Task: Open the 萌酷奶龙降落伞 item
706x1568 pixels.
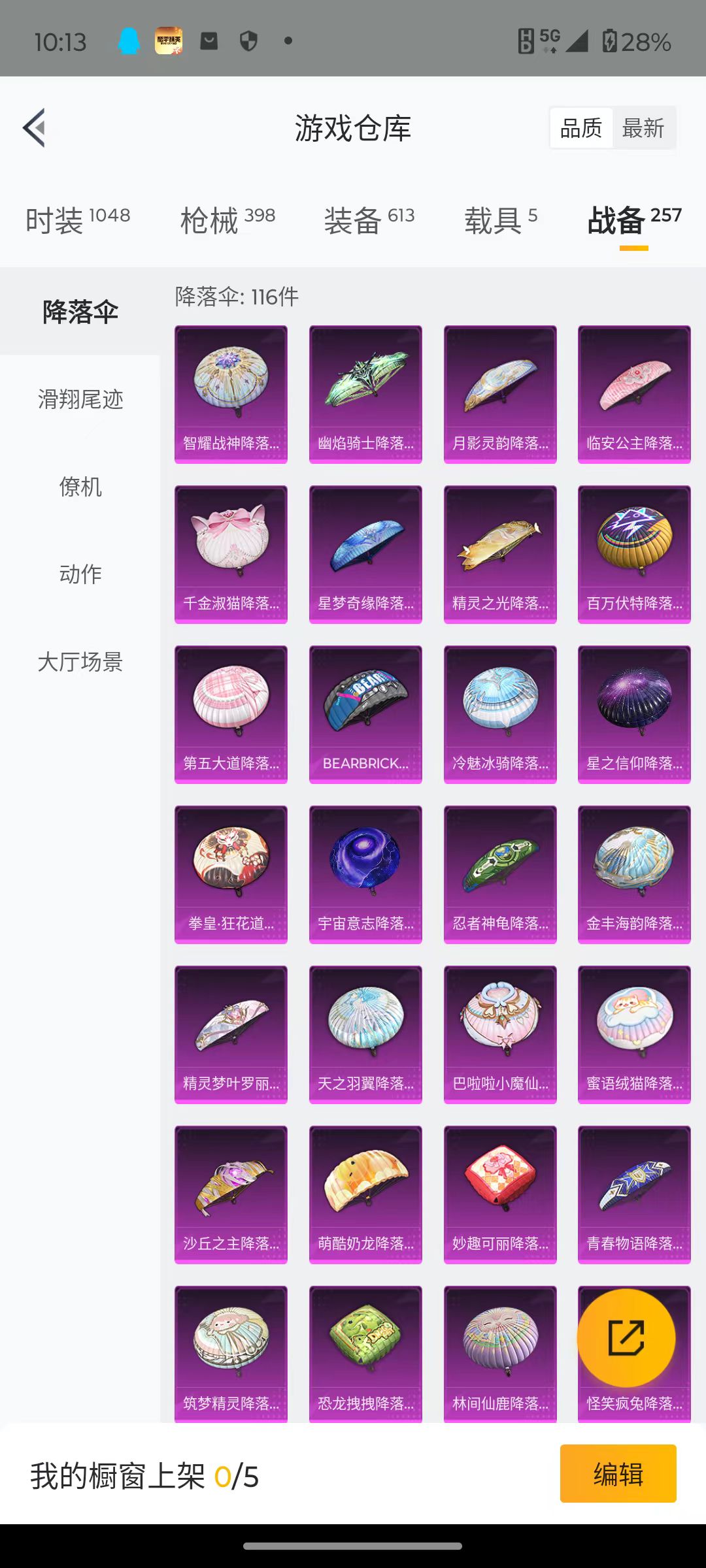Action: click(x=365, y=1194)
